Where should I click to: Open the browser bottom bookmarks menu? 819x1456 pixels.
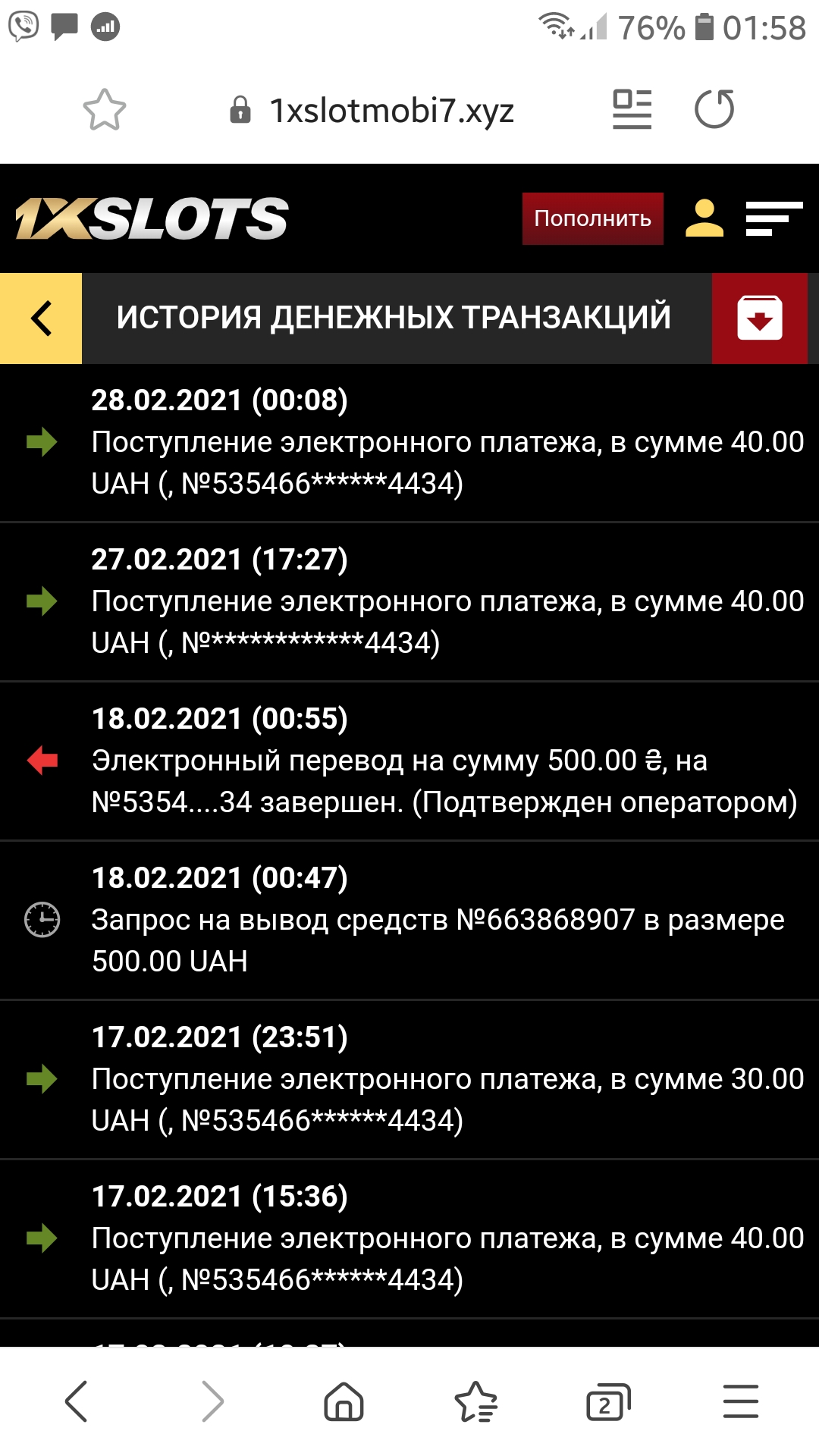(x=475, y=1401)
